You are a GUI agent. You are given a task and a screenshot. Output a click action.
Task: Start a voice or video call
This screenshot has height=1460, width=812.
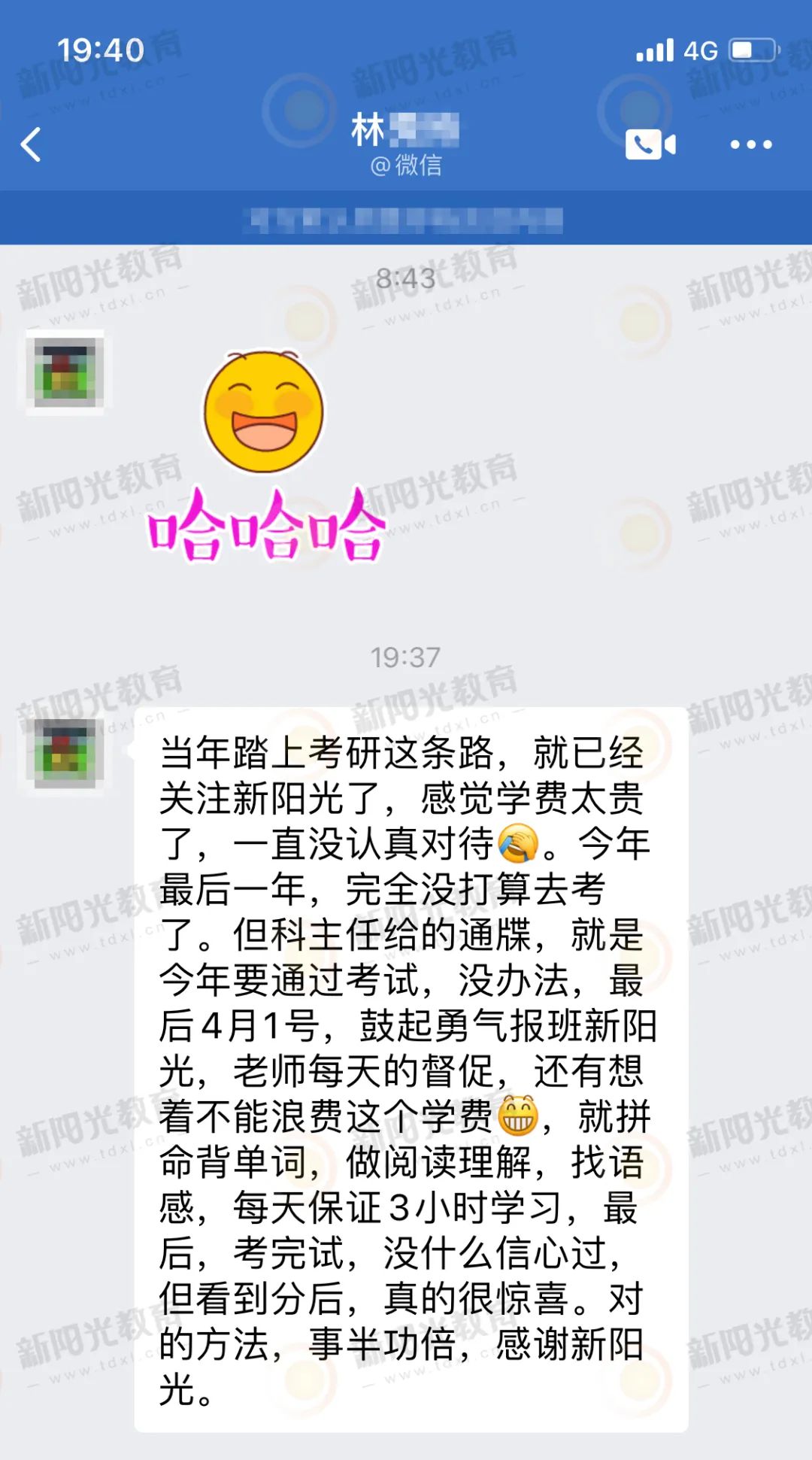point(650,144)
